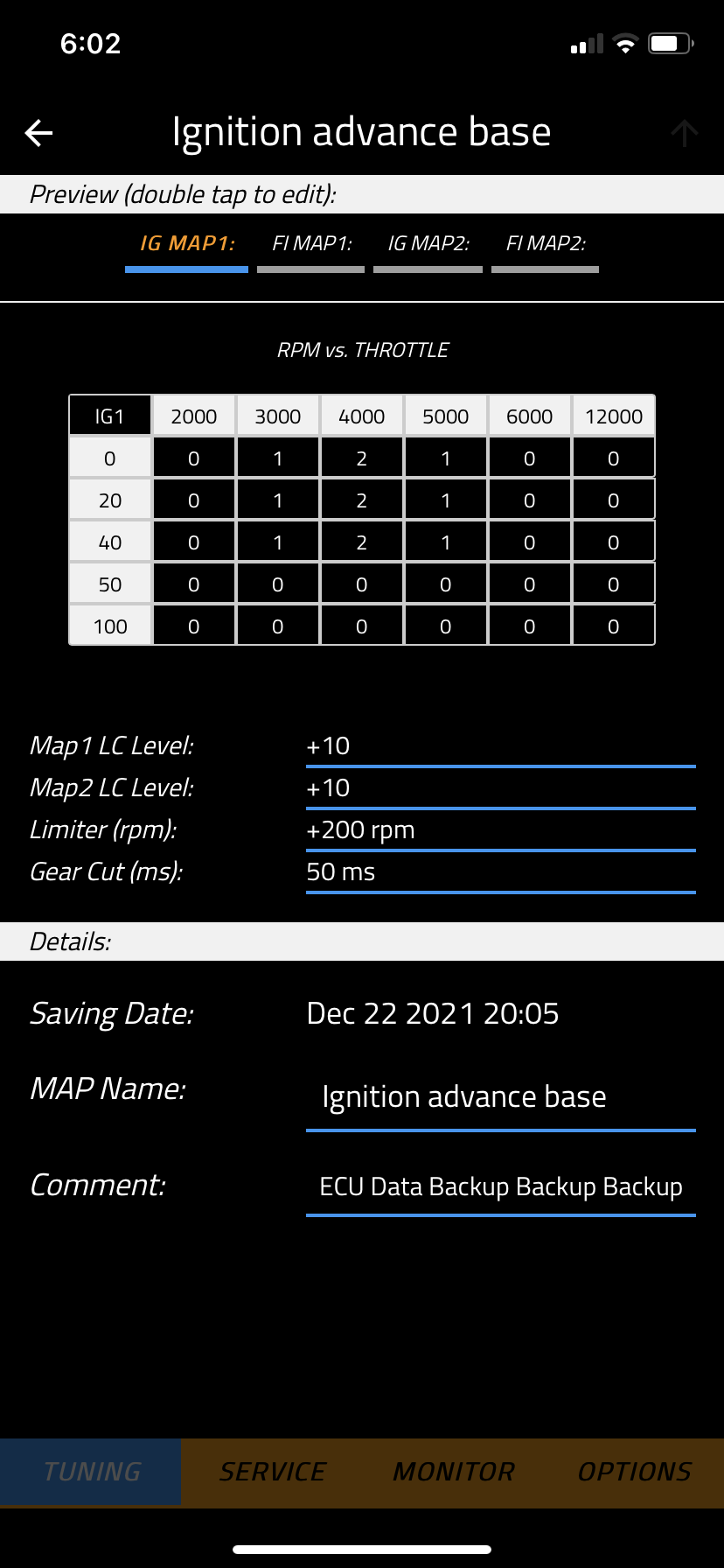The height and width of the screenshot is (1568, 724).
Task: Switch to the Service section
Action: click(x=272, y=1472)
